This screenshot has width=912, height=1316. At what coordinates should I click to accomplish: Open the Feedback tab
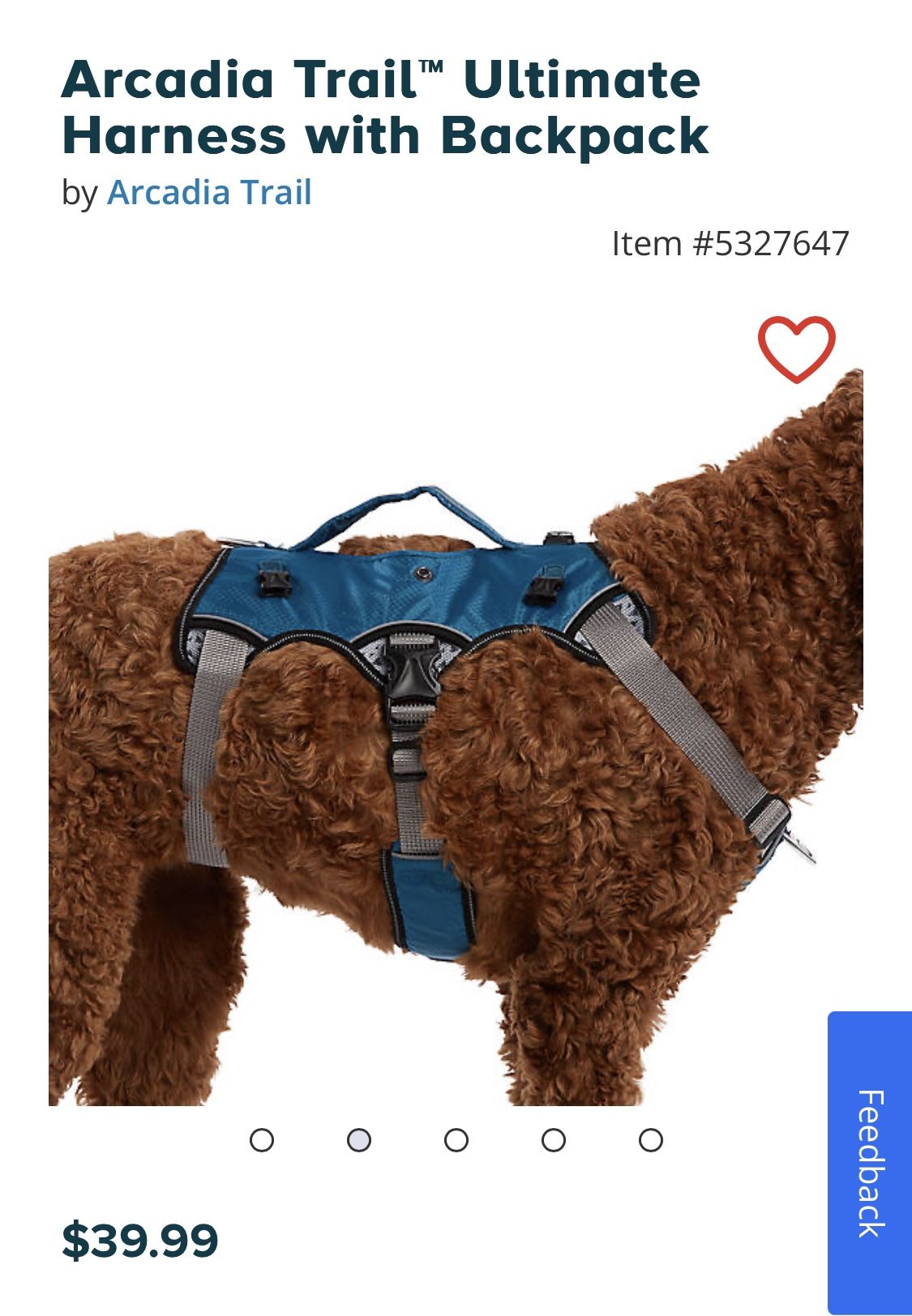click(870, 1163)
